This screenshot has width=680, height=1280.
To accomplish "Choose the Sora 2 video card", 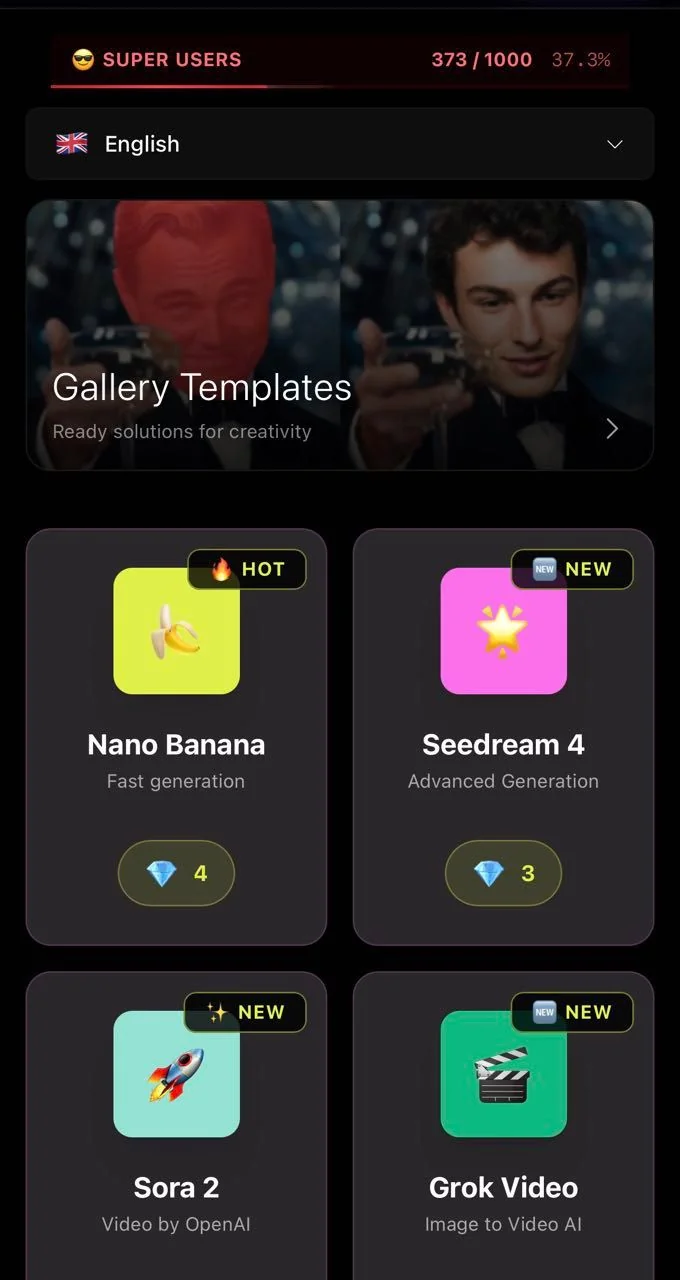I will [x=176, y=1125].
